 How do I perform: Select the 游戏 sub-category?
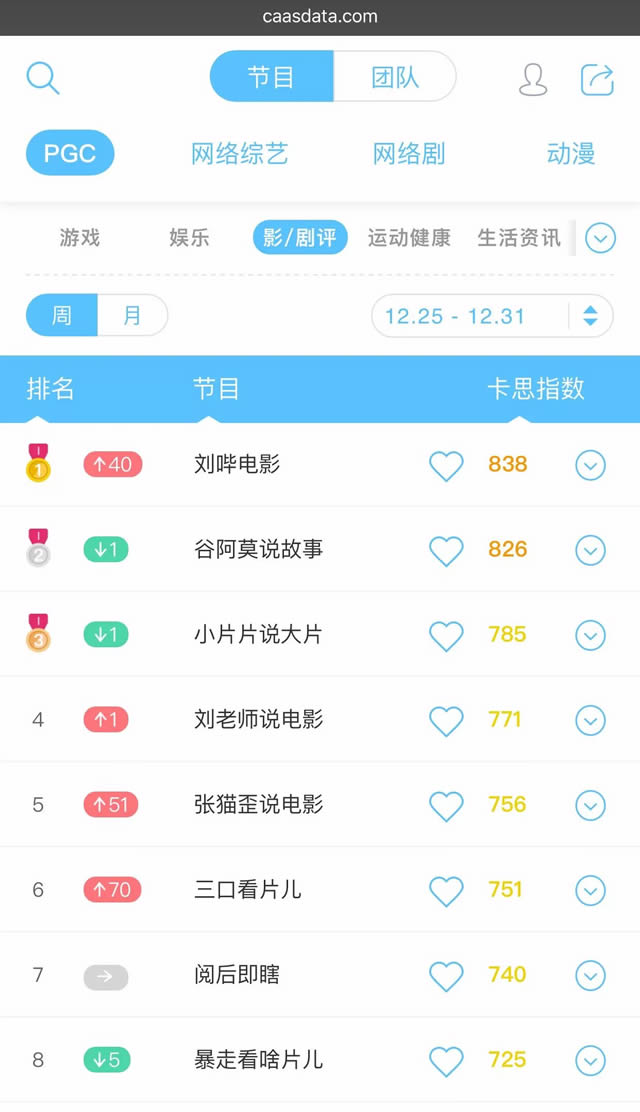(x=80, y=238)
